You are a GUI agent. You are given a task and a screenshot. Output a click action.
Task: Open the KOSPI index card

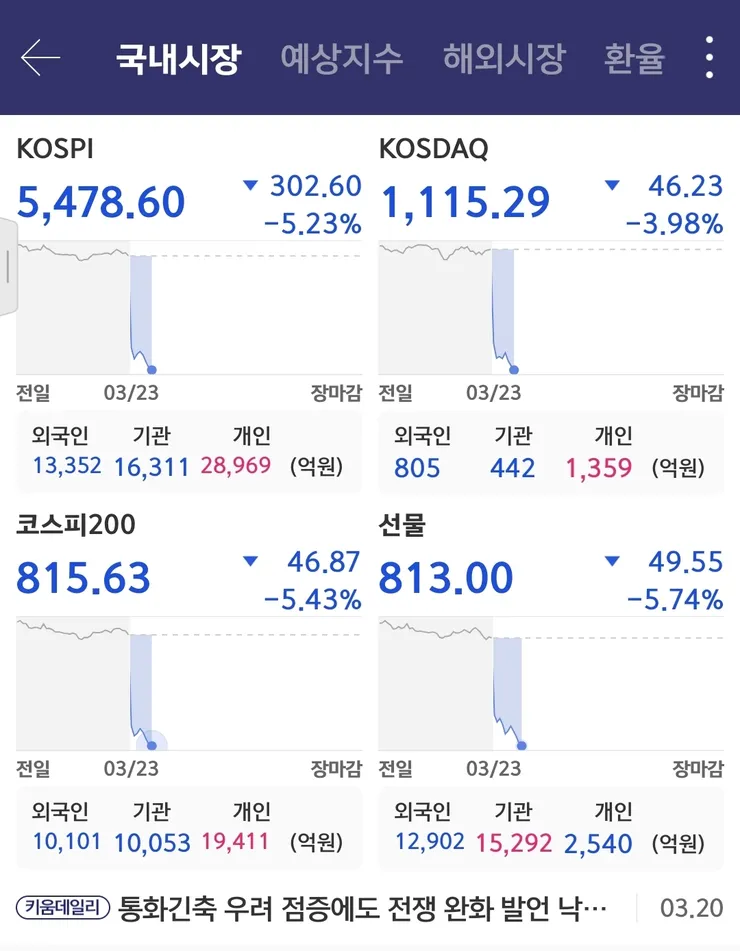click(x=189, y=300)
